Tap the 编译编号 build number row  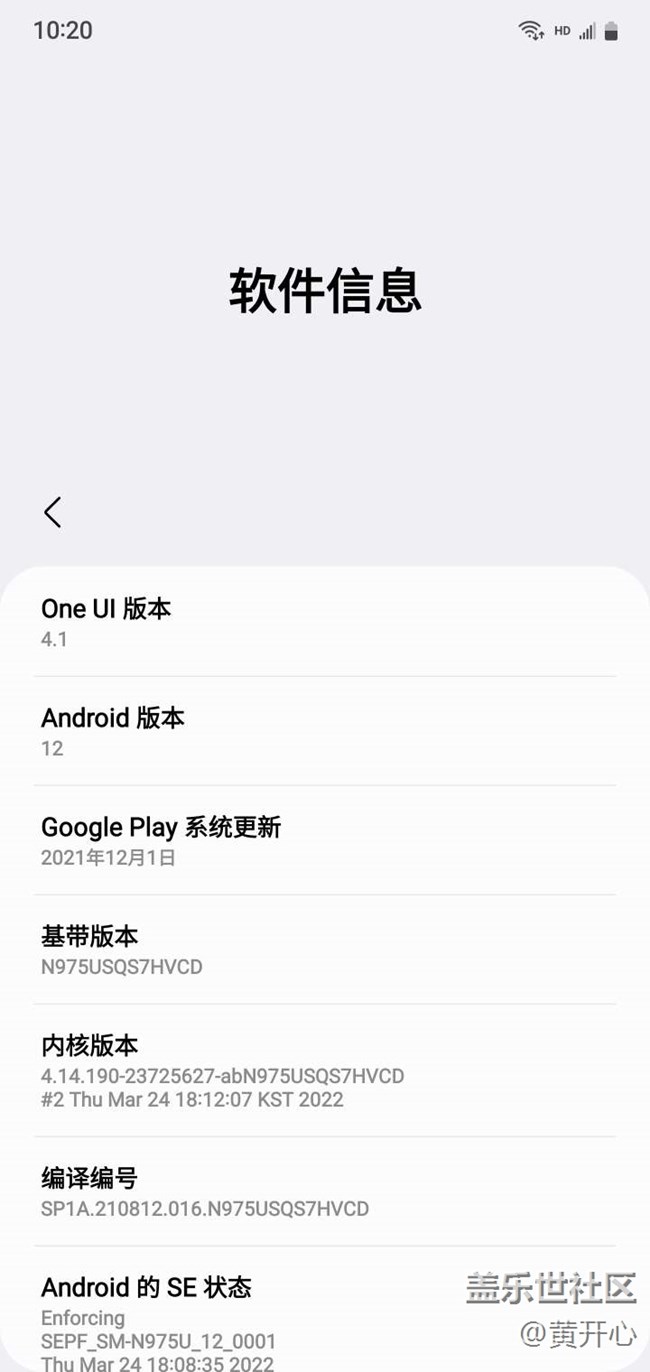click(x=324, y=1192)
